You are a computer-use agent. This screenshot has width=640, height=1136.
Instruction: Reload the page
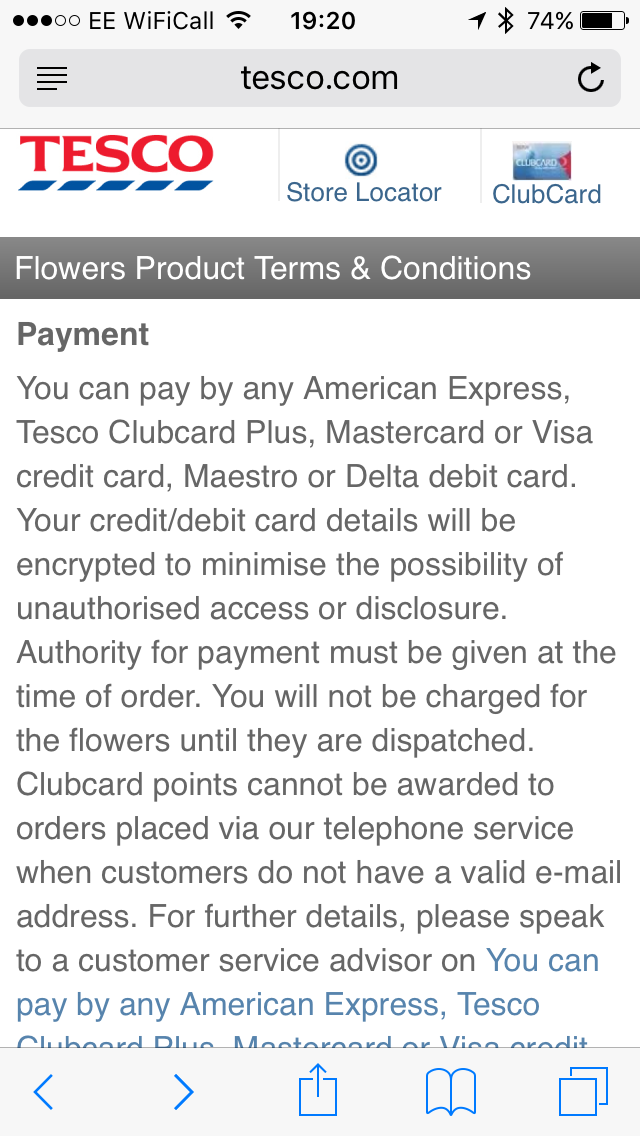coord(591,78)
